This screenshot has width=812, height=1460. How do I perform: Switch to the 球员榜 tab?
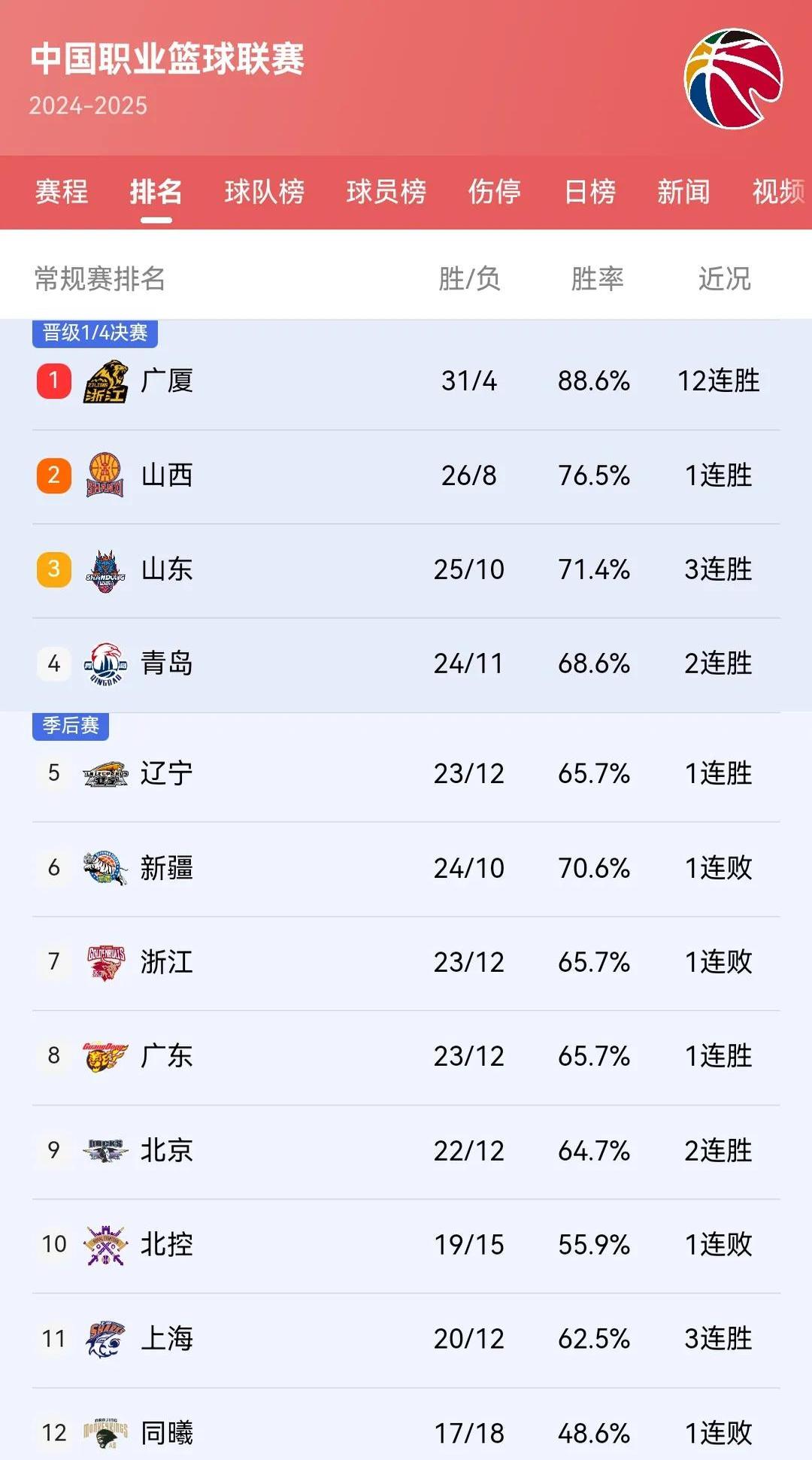coord(386,193)
